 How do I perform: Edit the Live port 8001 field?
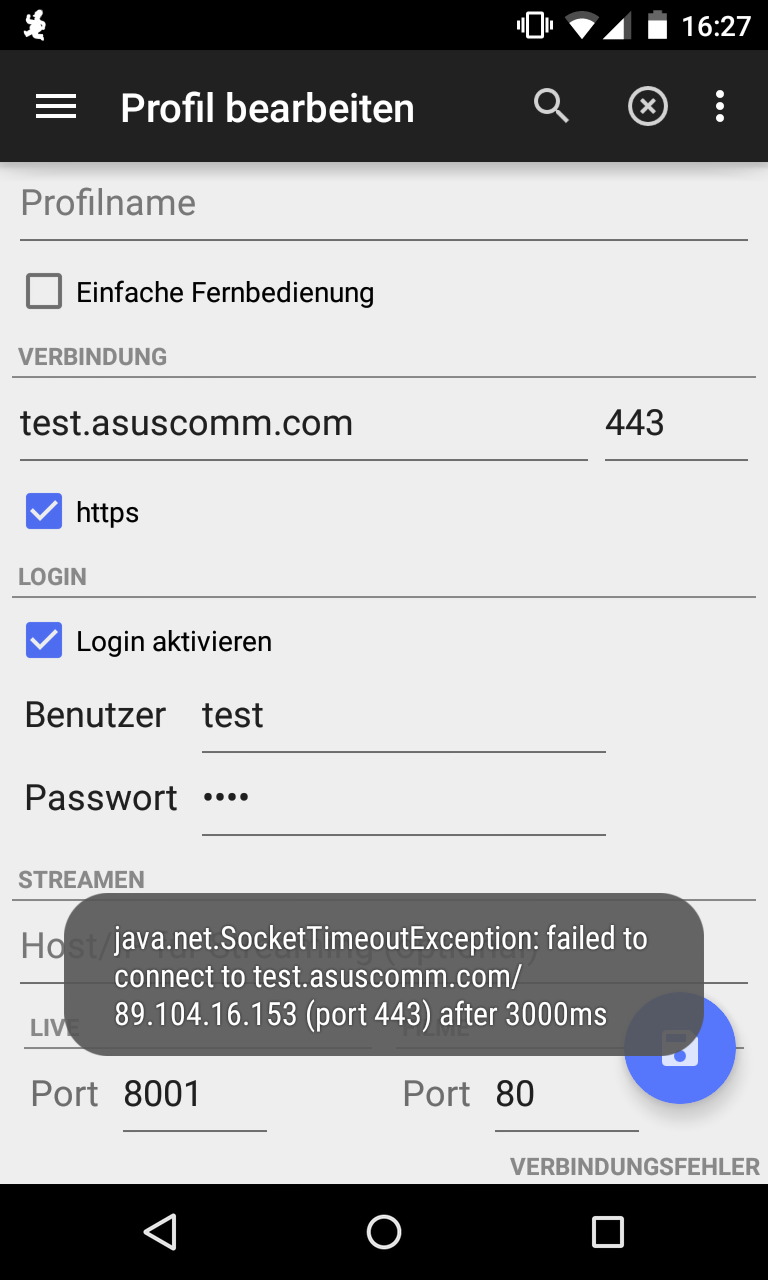(194, 1095)
